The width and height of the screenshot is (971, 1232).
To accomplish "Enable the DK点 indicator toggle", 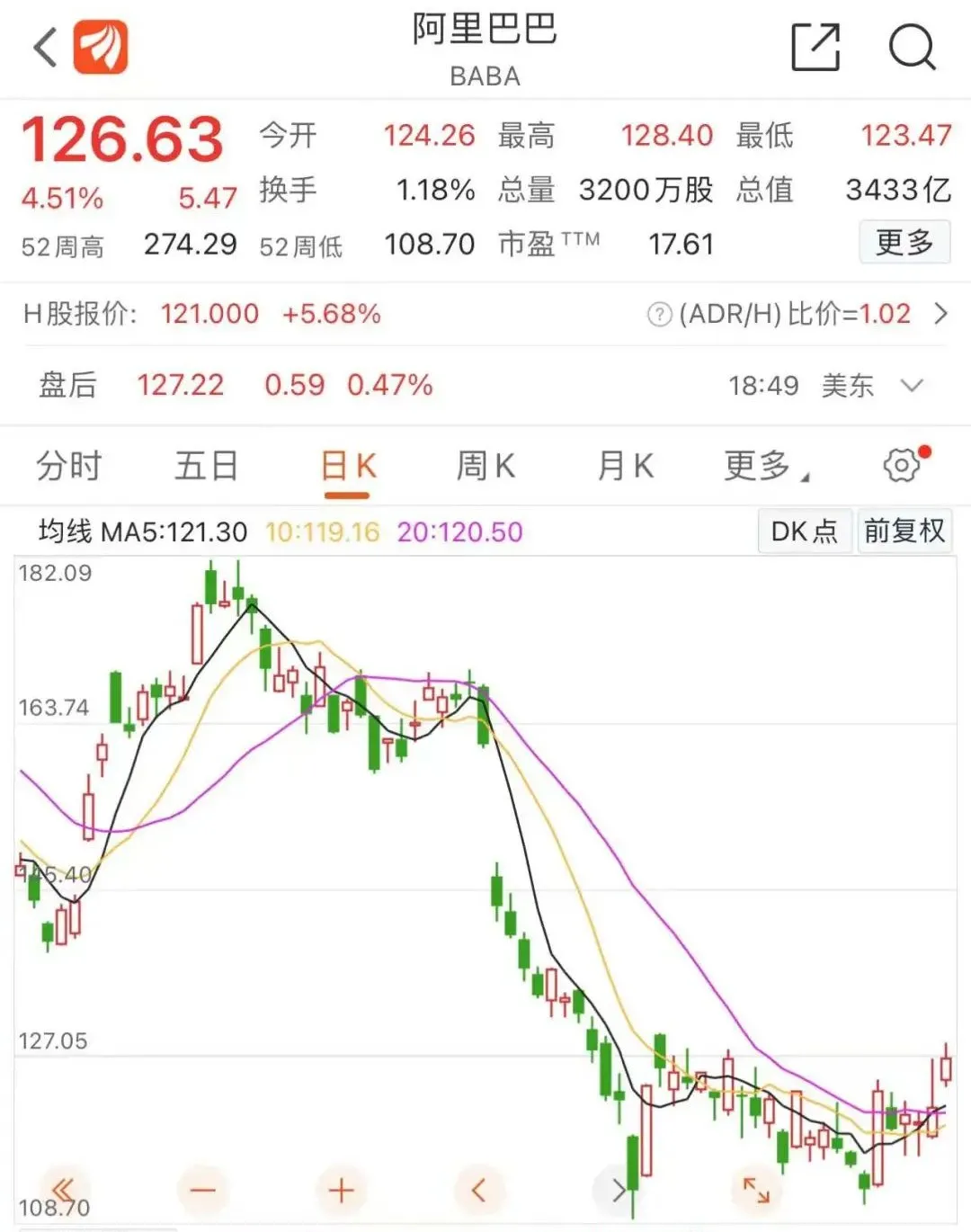I will click(x=804, y=531).
